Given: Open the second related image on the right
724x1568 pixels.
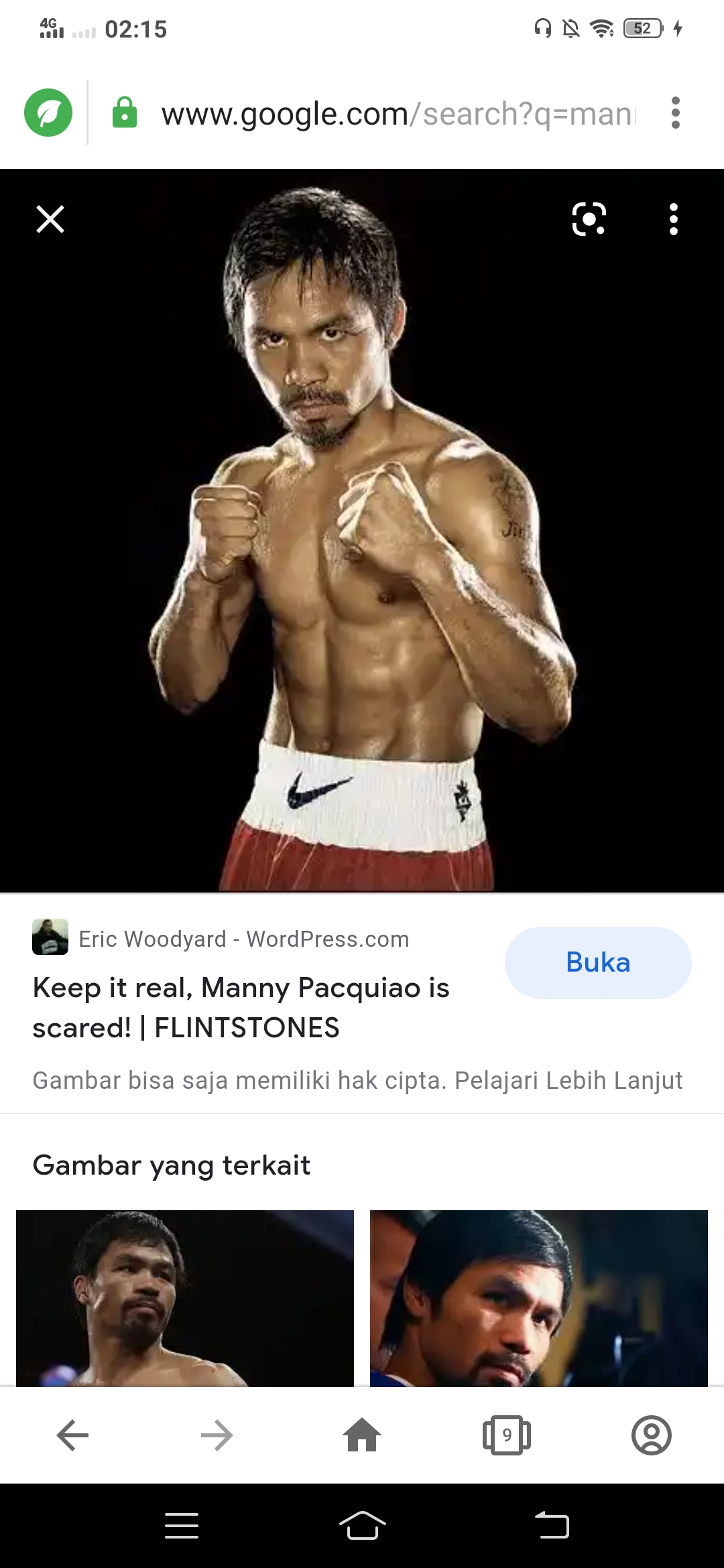Looking at the screenshot, I should pyautogui.click(x=539, y=1298).
